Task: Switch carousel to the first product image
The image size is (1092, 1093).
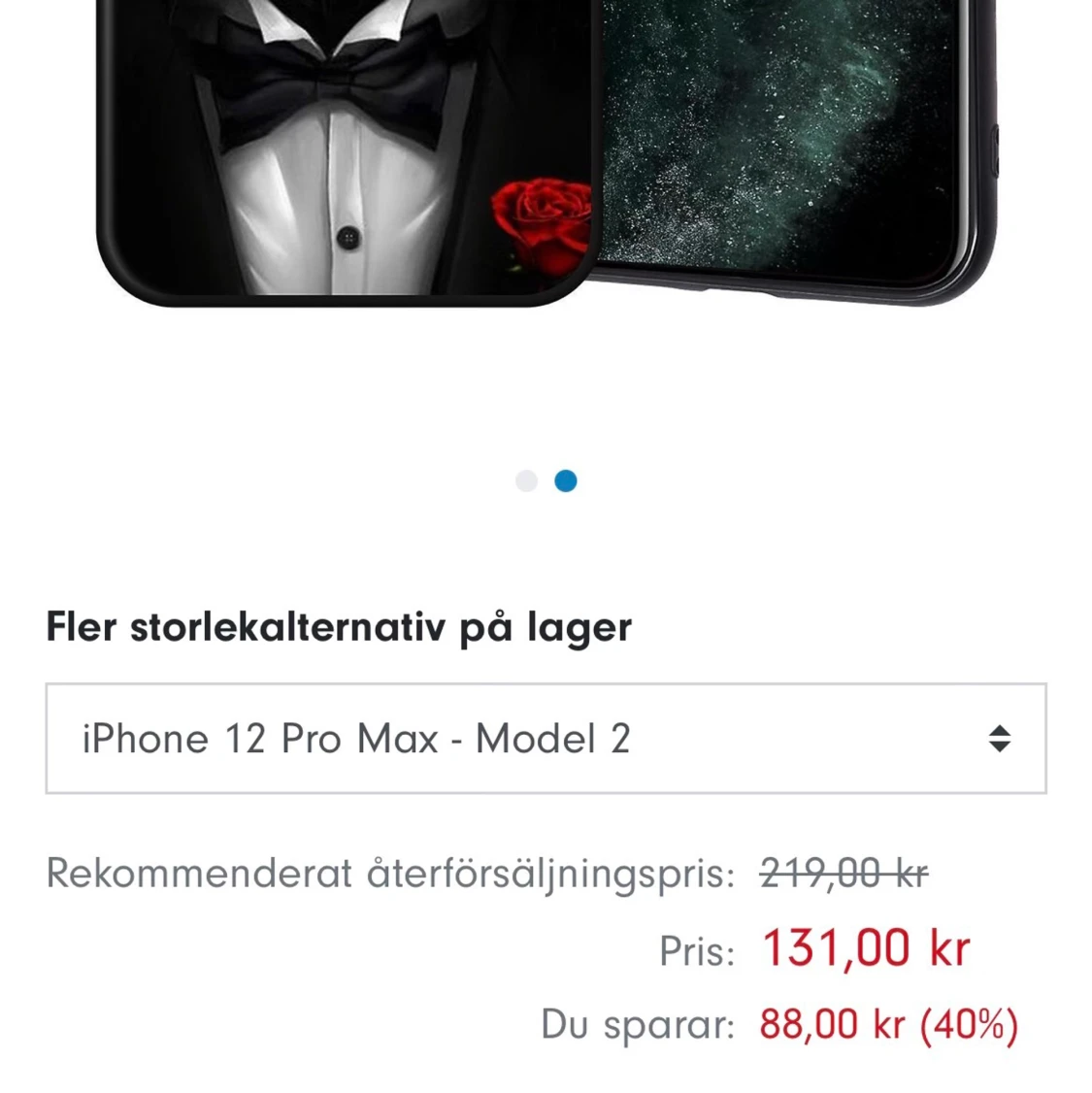Action: [526, 480]
